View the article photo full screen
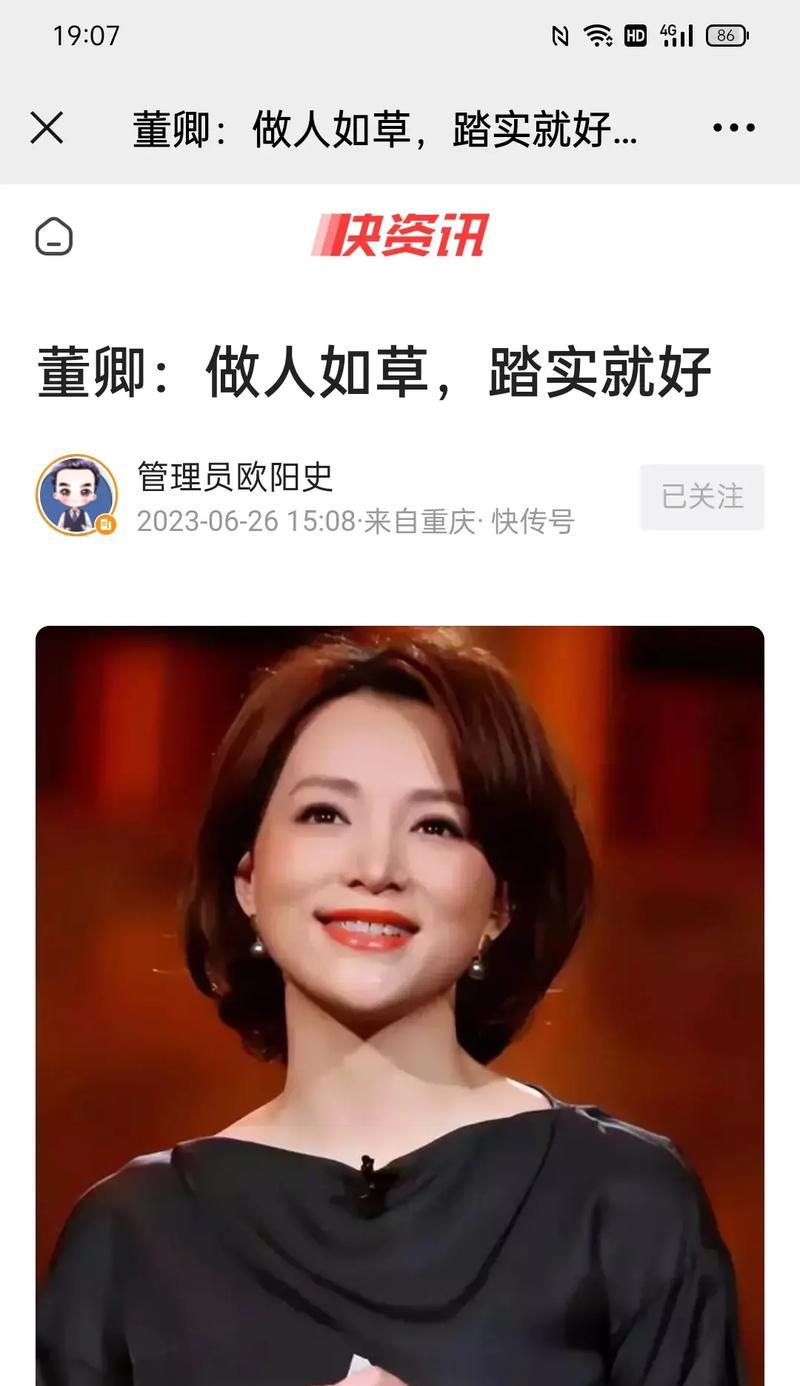The image size is (800, 1386). pos(400,1000)
